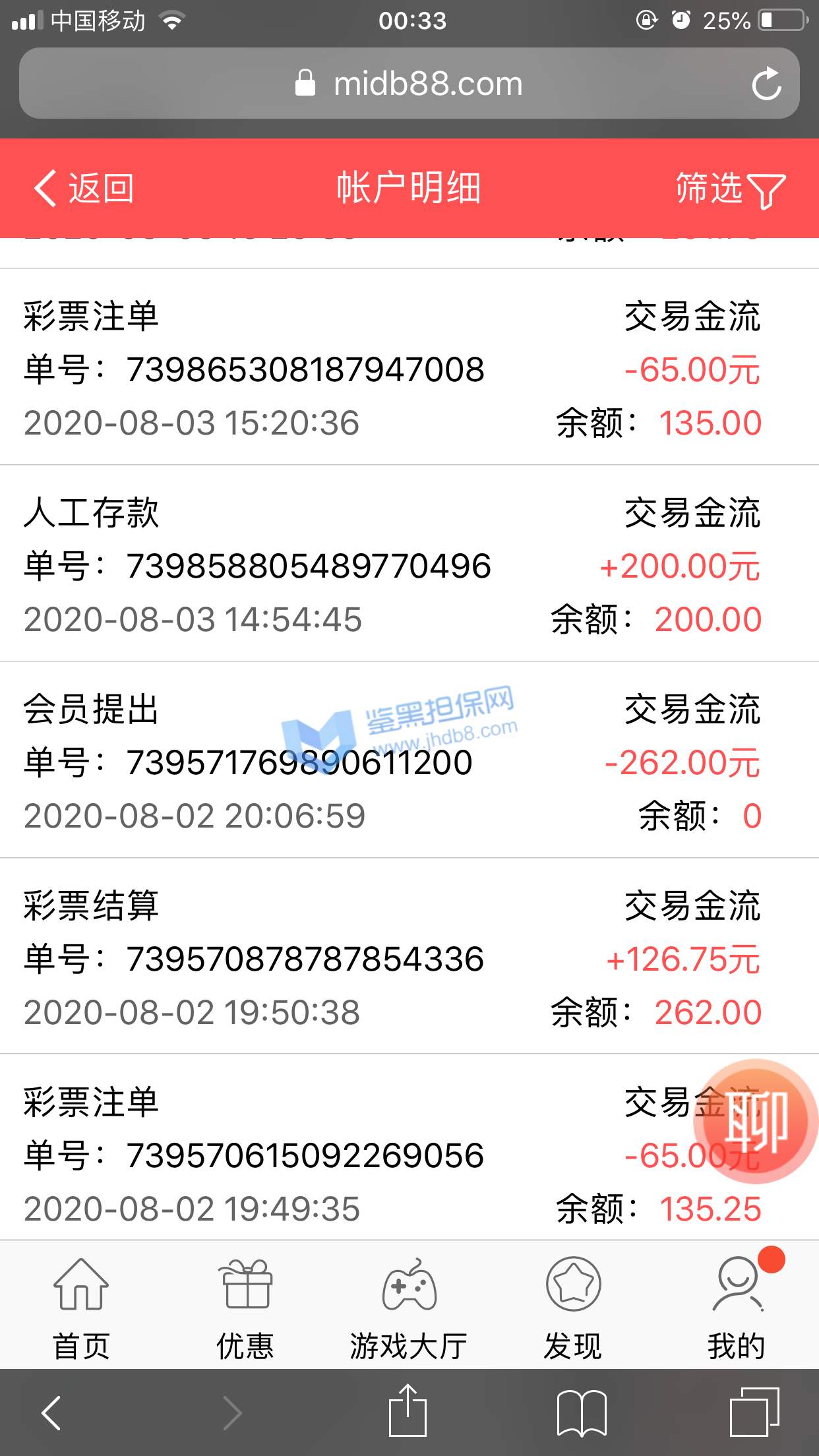Open the floating 聊 chat button
Screen dimensions: 819x1456
[756, 1121]
